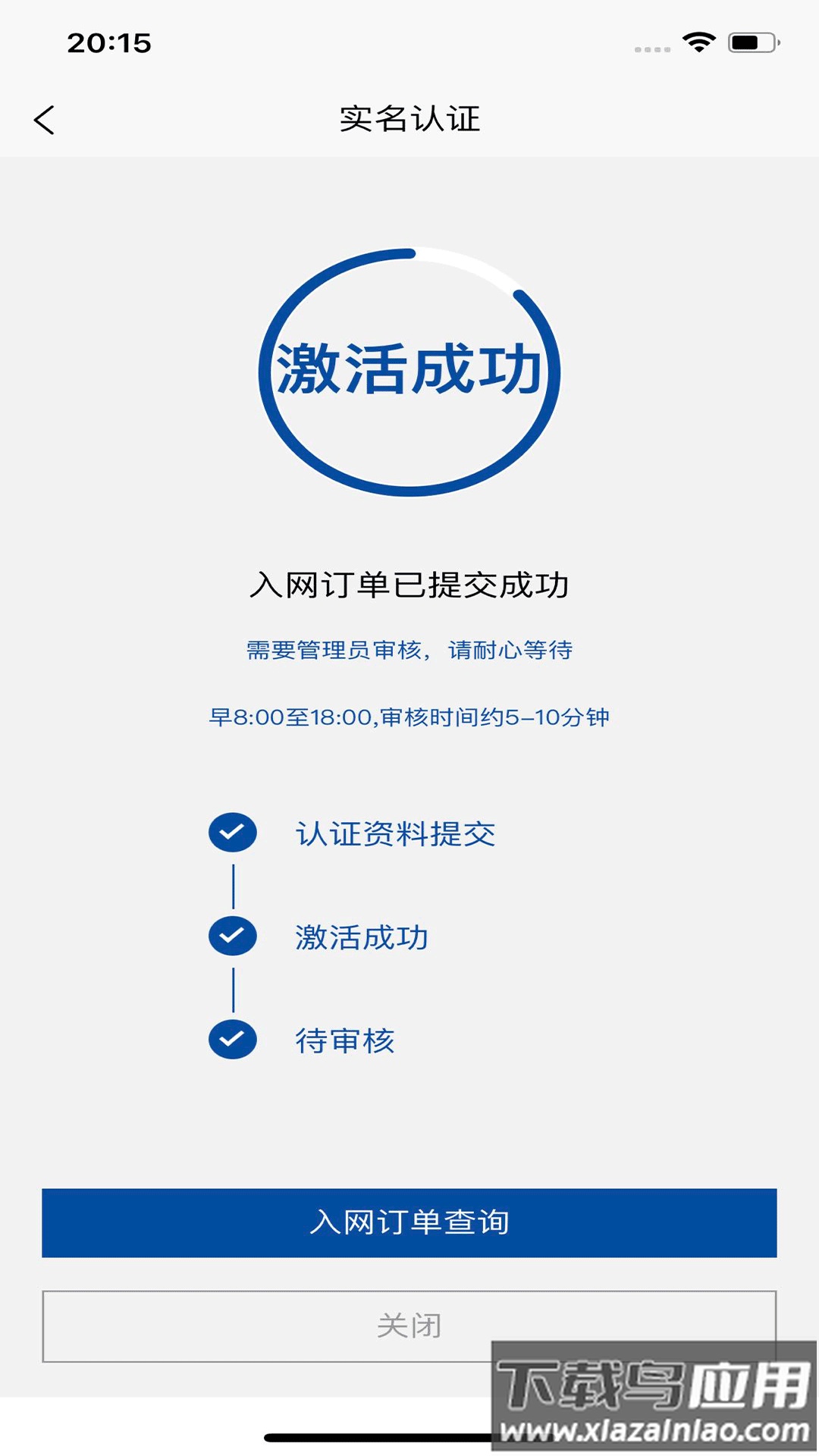This screenshot has height=1456, width=819.
Task: Tap the 需要管理员审核 notice line
Action: point(409,650)
